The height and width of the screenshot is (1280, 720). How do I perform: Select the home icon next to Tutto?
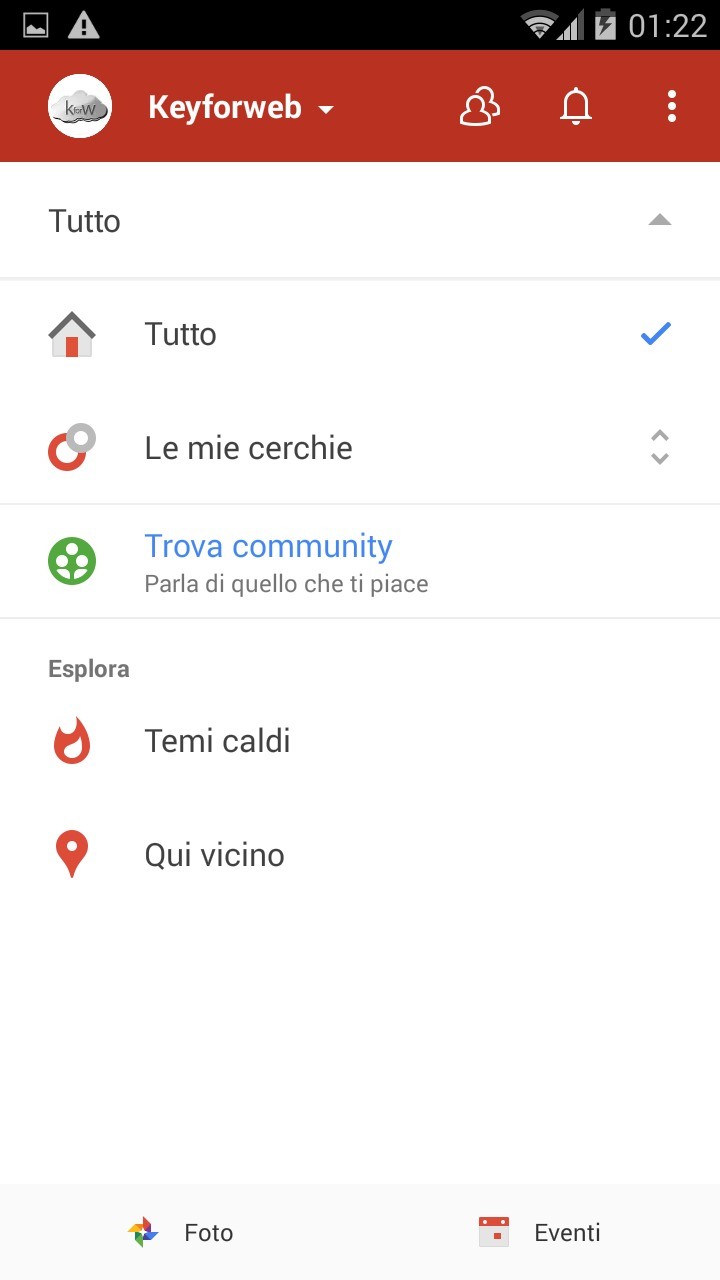pyautogui.click(x=70, y=333)
